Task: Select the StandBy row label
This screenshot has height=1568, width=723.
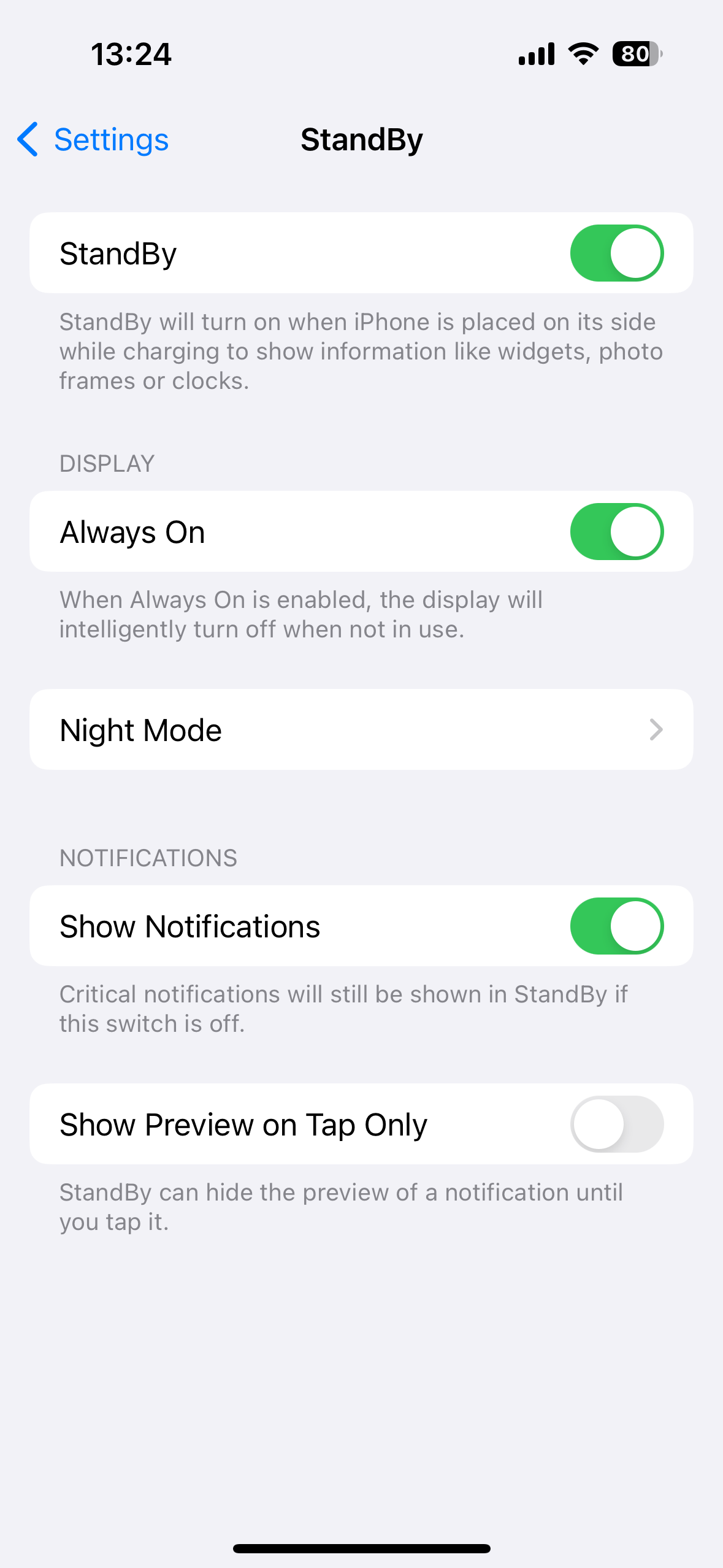Action: 118,252
